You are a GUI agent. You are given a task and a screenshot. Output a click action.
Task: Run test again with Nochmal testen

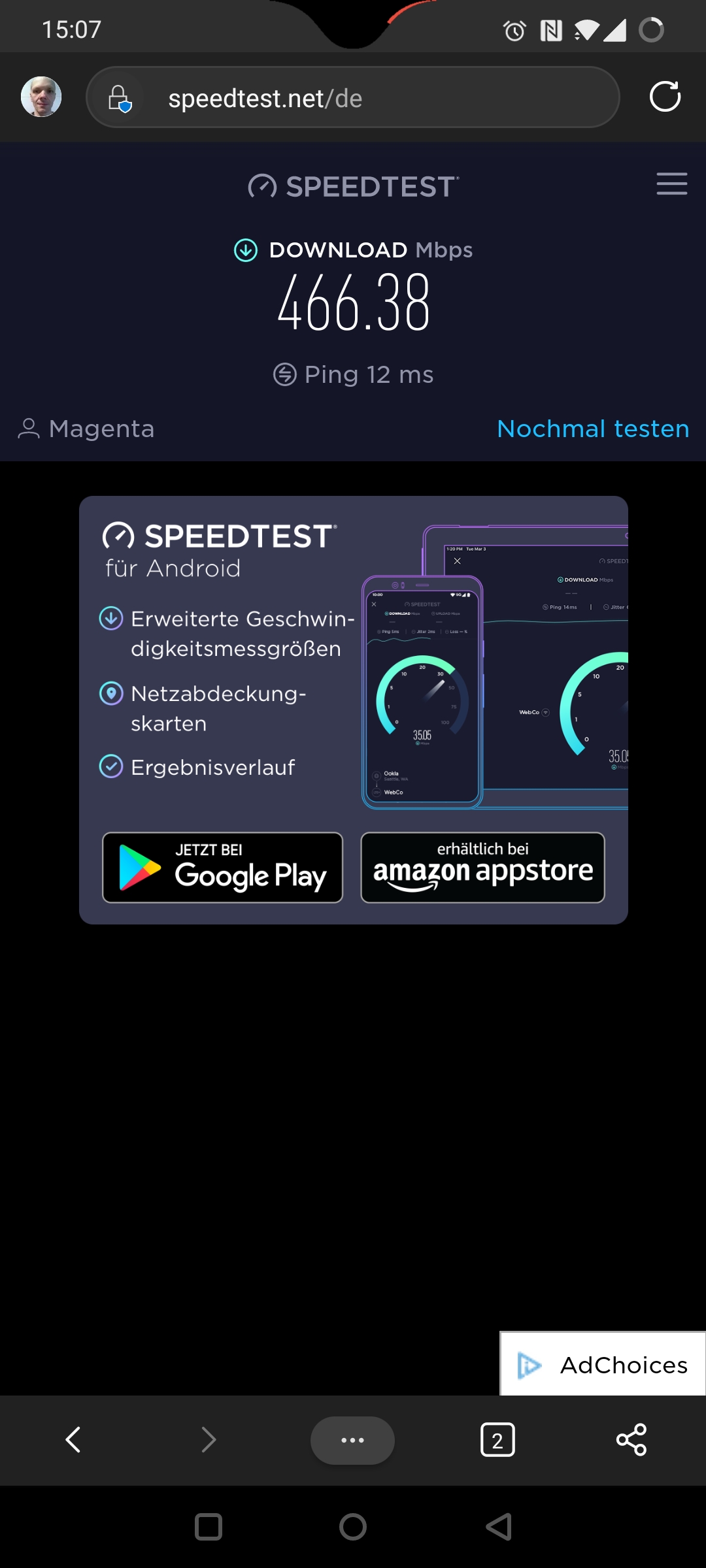pos(593,429)
